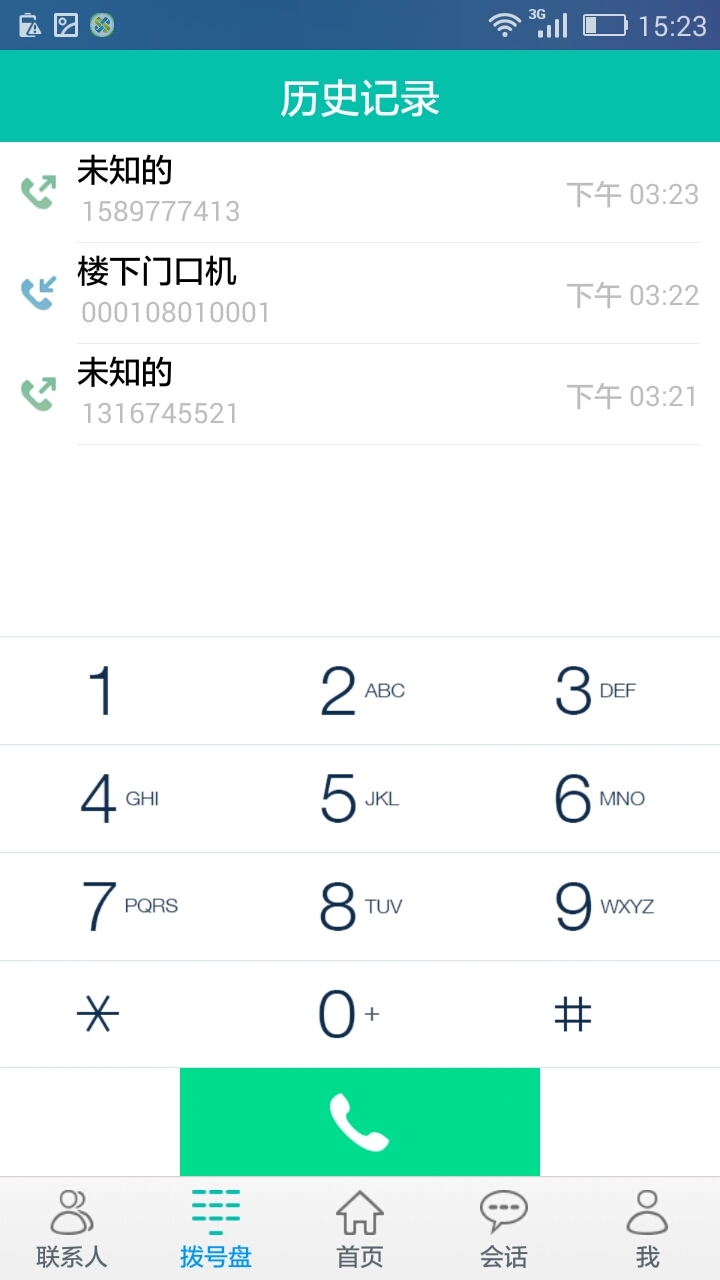This screenshot has height=1280, width=720.
Task: Tap the hash key
Action: point(600,1014)
